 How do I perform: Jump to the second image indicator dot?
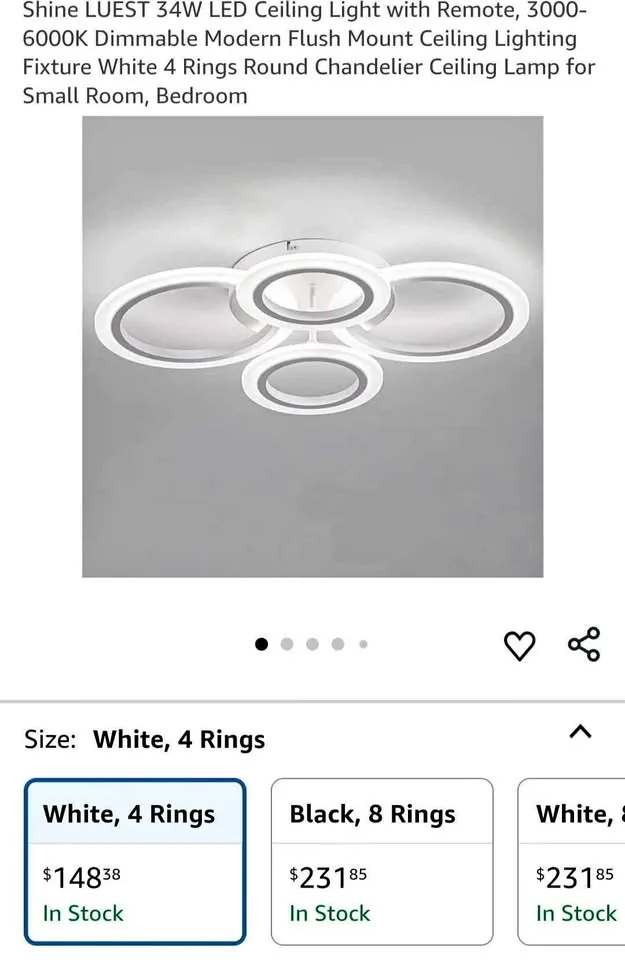coord(287,644)
